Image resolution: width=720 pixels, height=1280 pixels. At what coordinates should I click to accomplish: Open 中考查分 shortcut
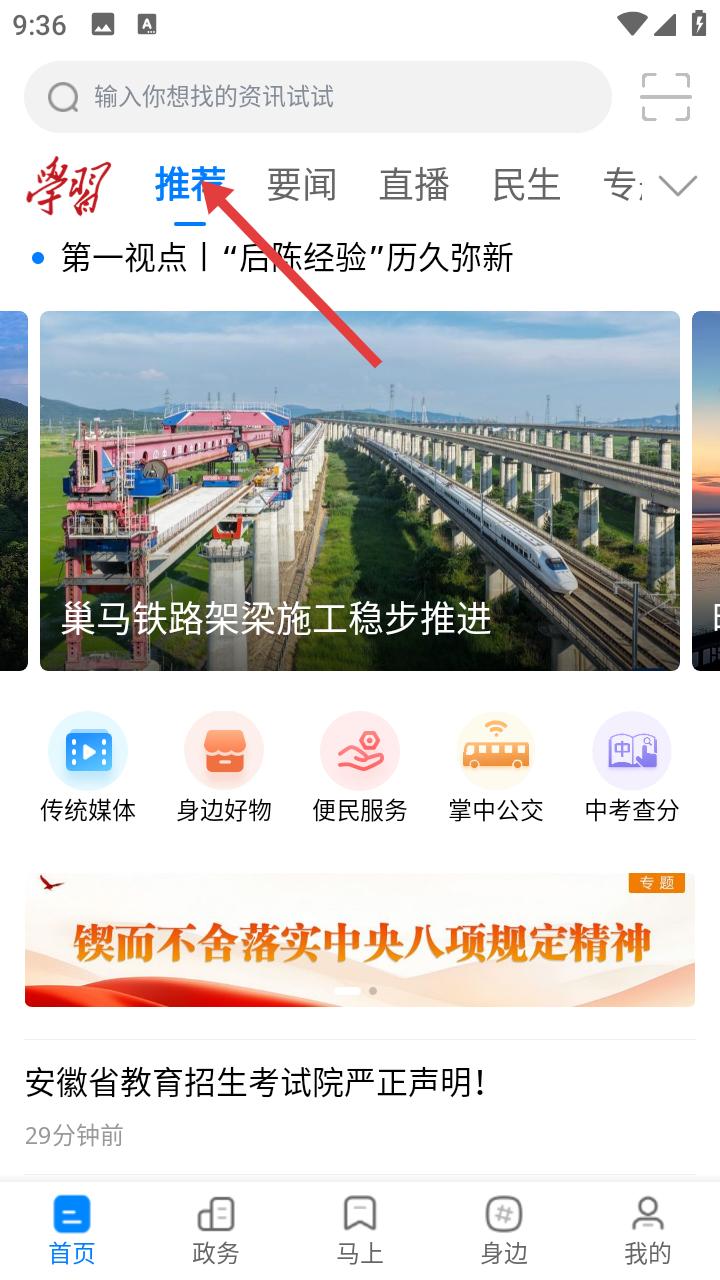(x=632, y=768)
